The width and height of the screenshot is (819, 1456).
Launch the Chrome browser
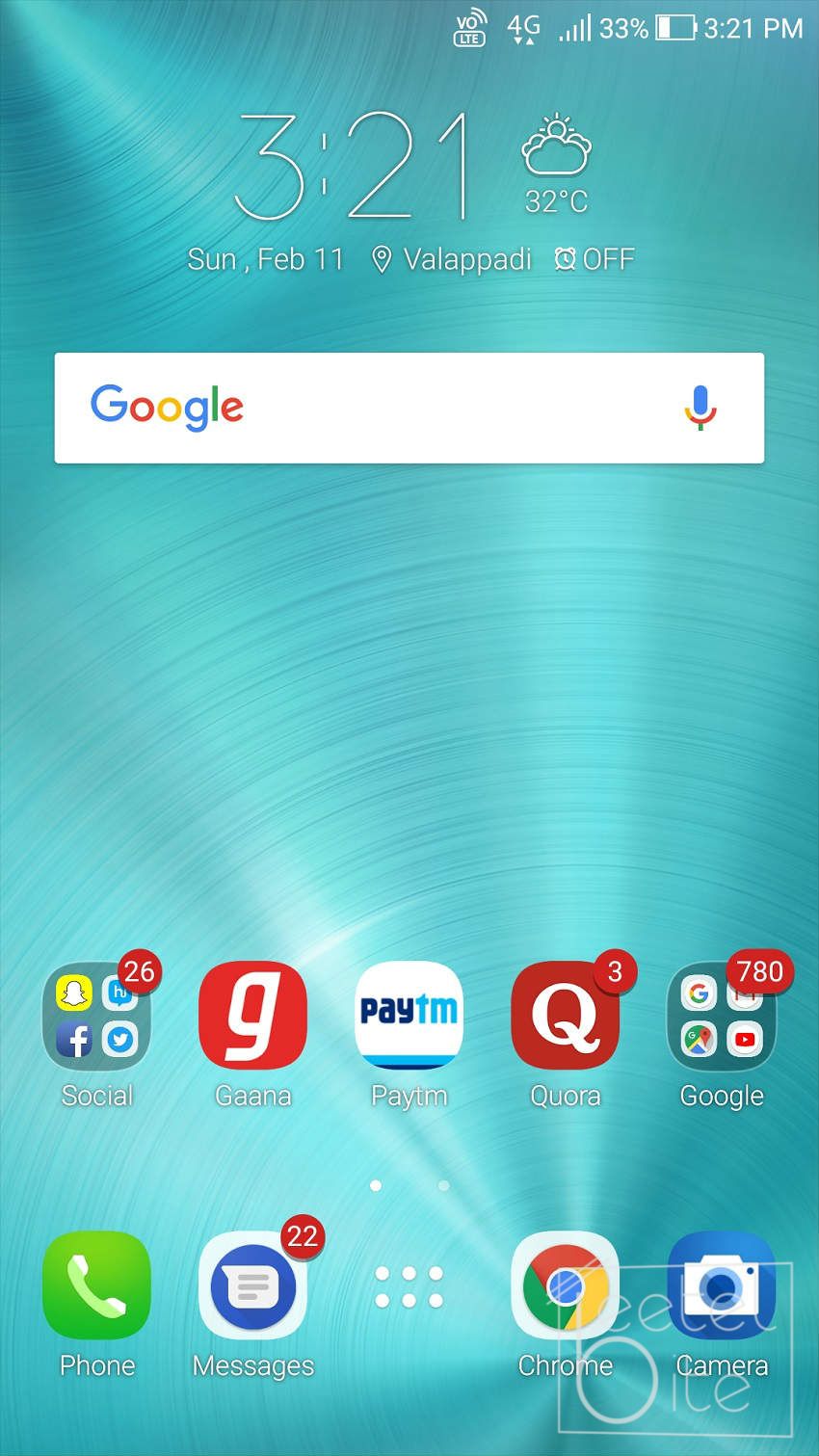point(565,1285)
